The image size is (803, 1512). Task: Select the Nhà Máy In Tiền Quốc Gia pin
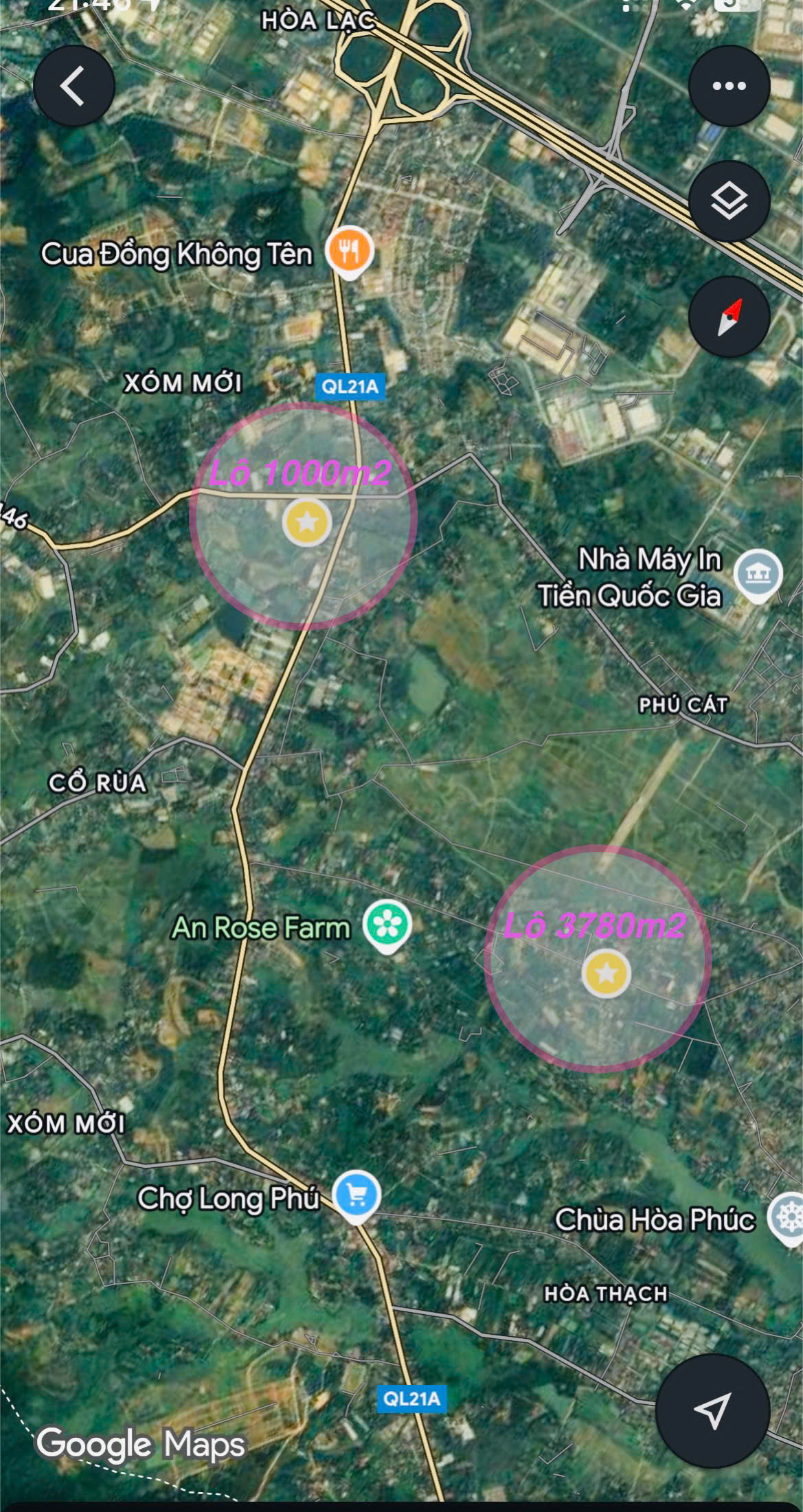tap(758, 575)
